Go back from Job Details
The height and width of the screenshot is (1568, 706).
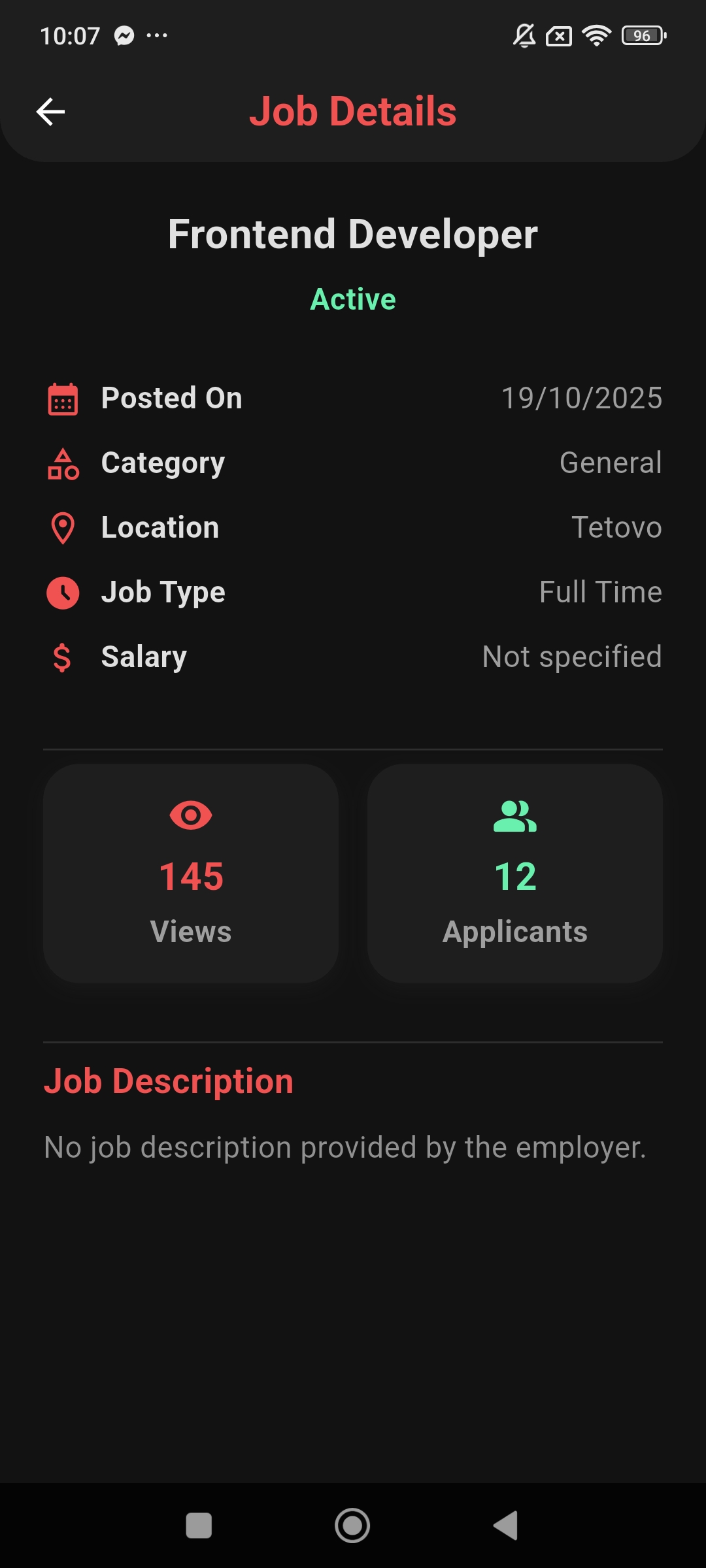coord(50,112)
